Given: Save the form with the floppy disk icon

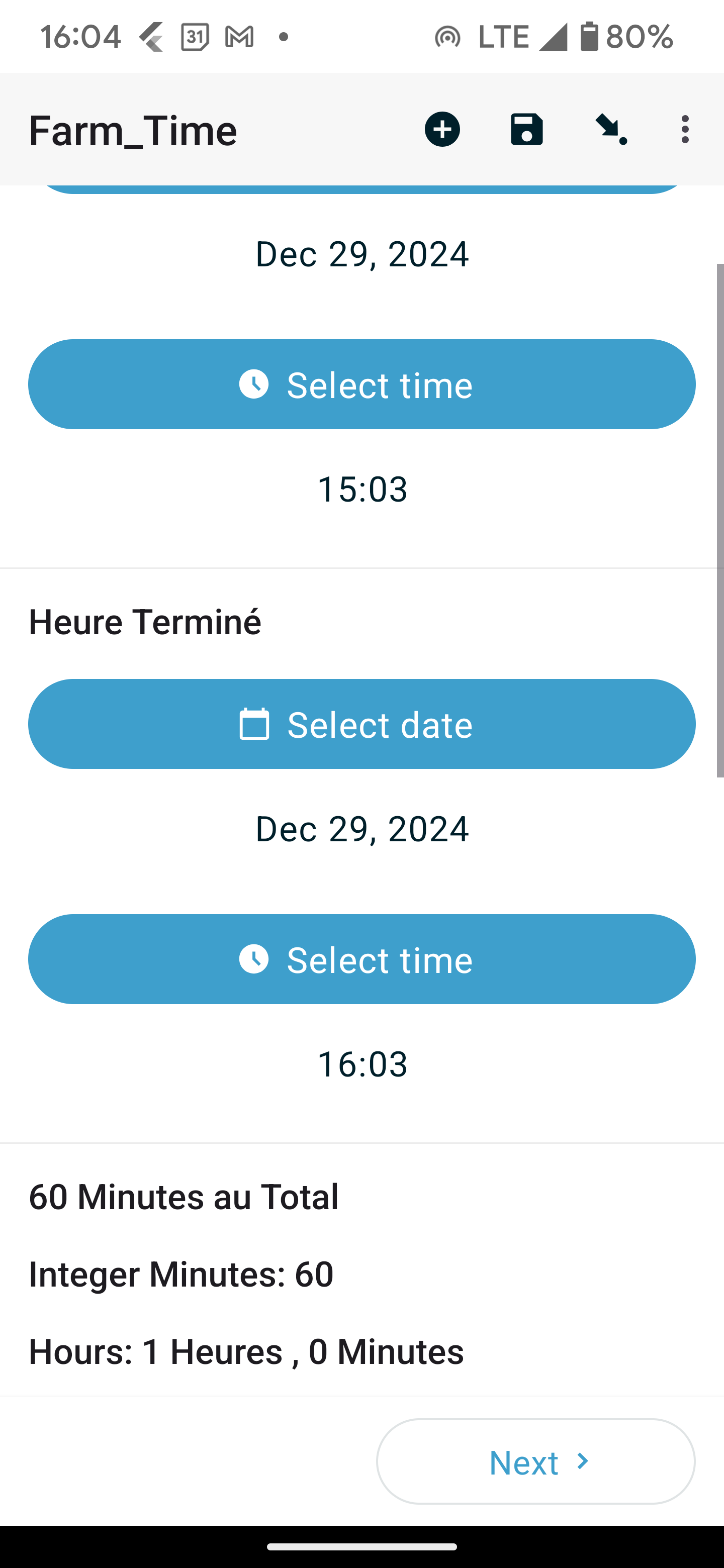Looking at the screenshot, I should point(527,130).
